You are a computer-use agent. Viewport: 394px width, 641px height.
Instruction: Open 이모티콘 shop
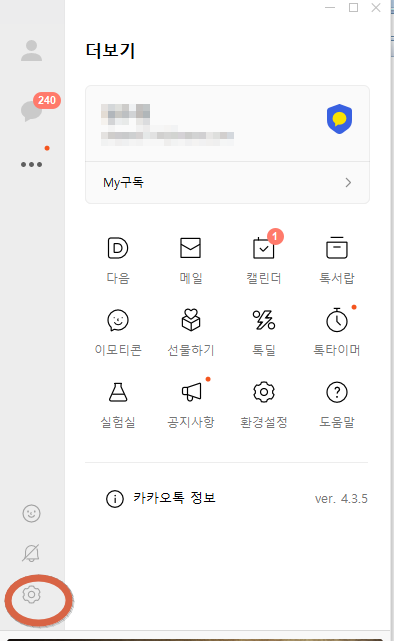118,332
